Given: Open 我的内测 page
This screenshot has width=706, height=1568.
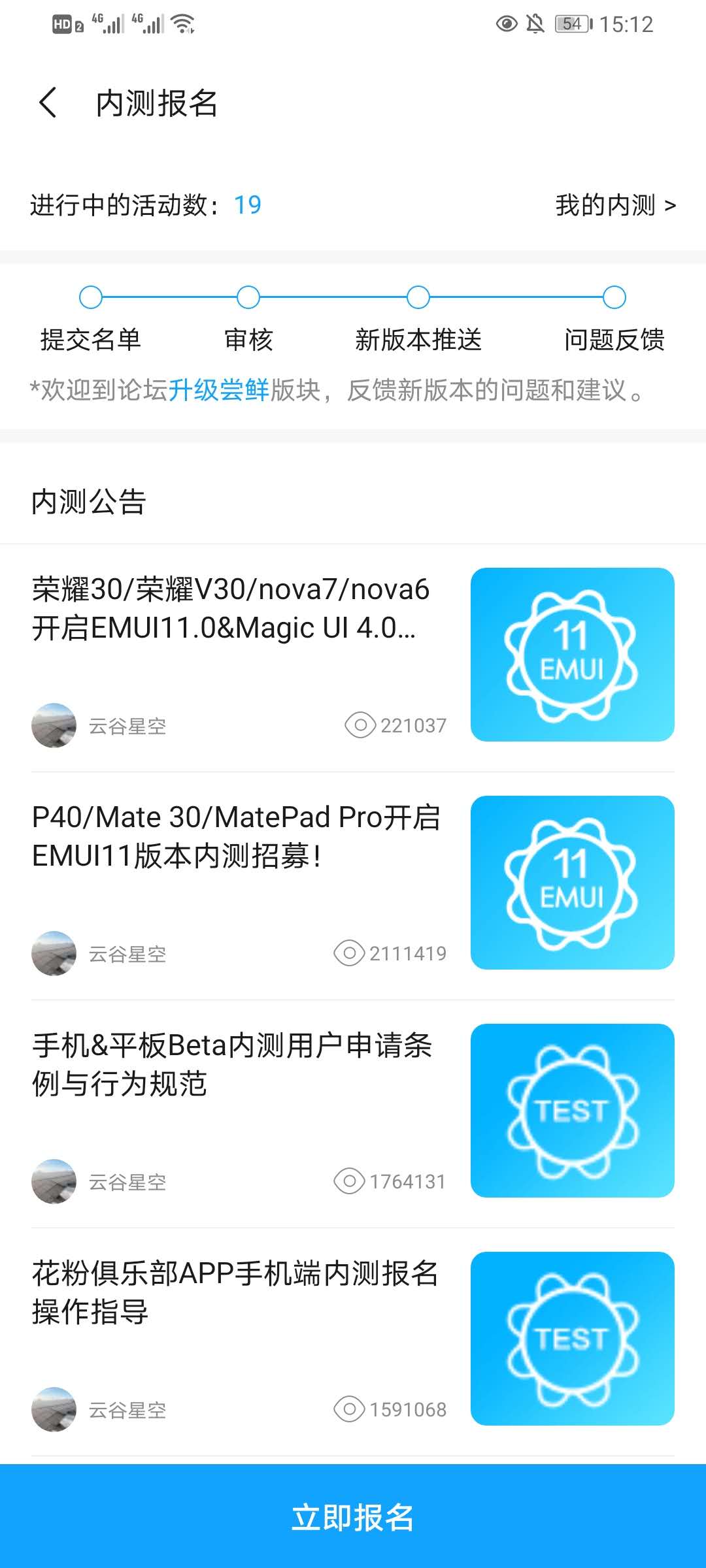Looking at the screenshot, I should point(614,205).
